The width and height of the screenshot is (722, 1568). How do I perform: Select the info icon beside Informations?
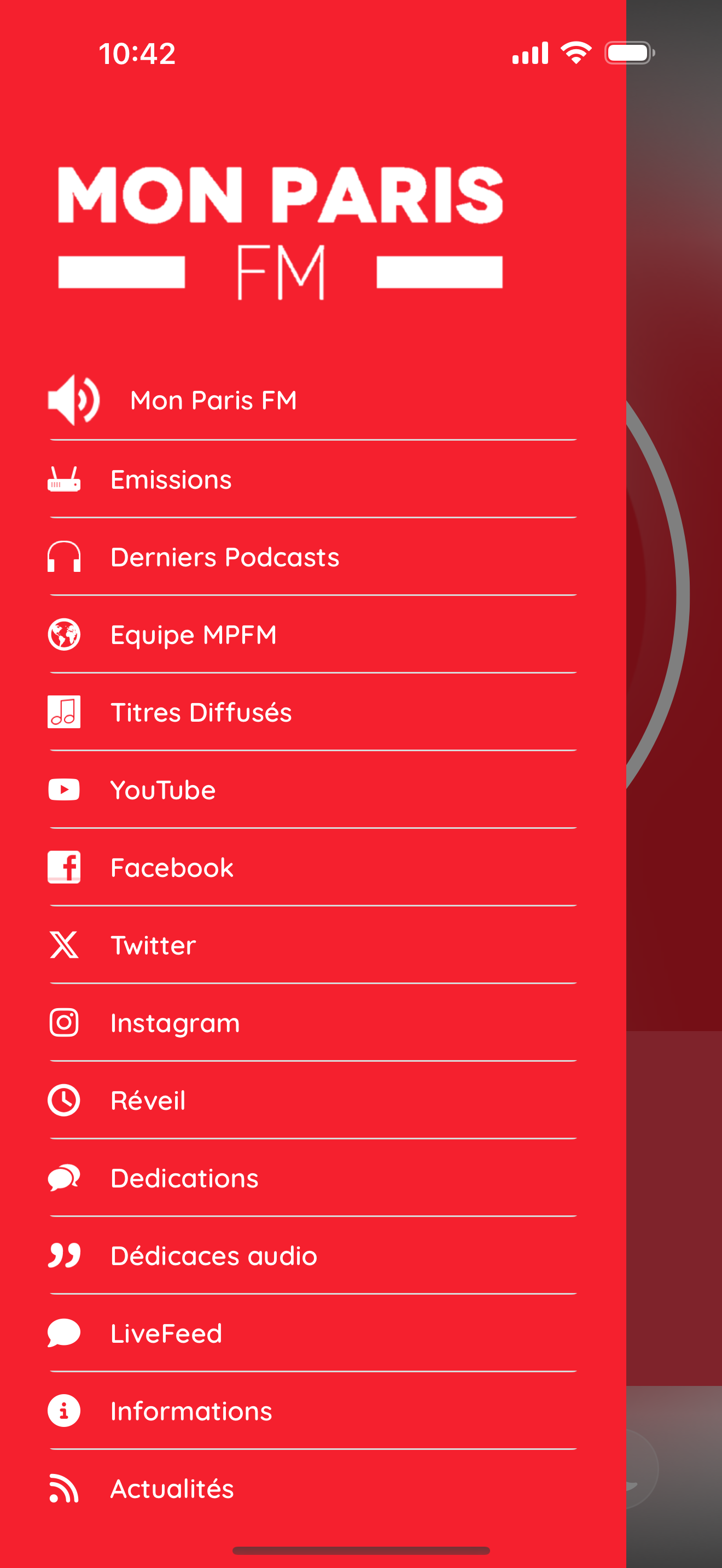63,1411
